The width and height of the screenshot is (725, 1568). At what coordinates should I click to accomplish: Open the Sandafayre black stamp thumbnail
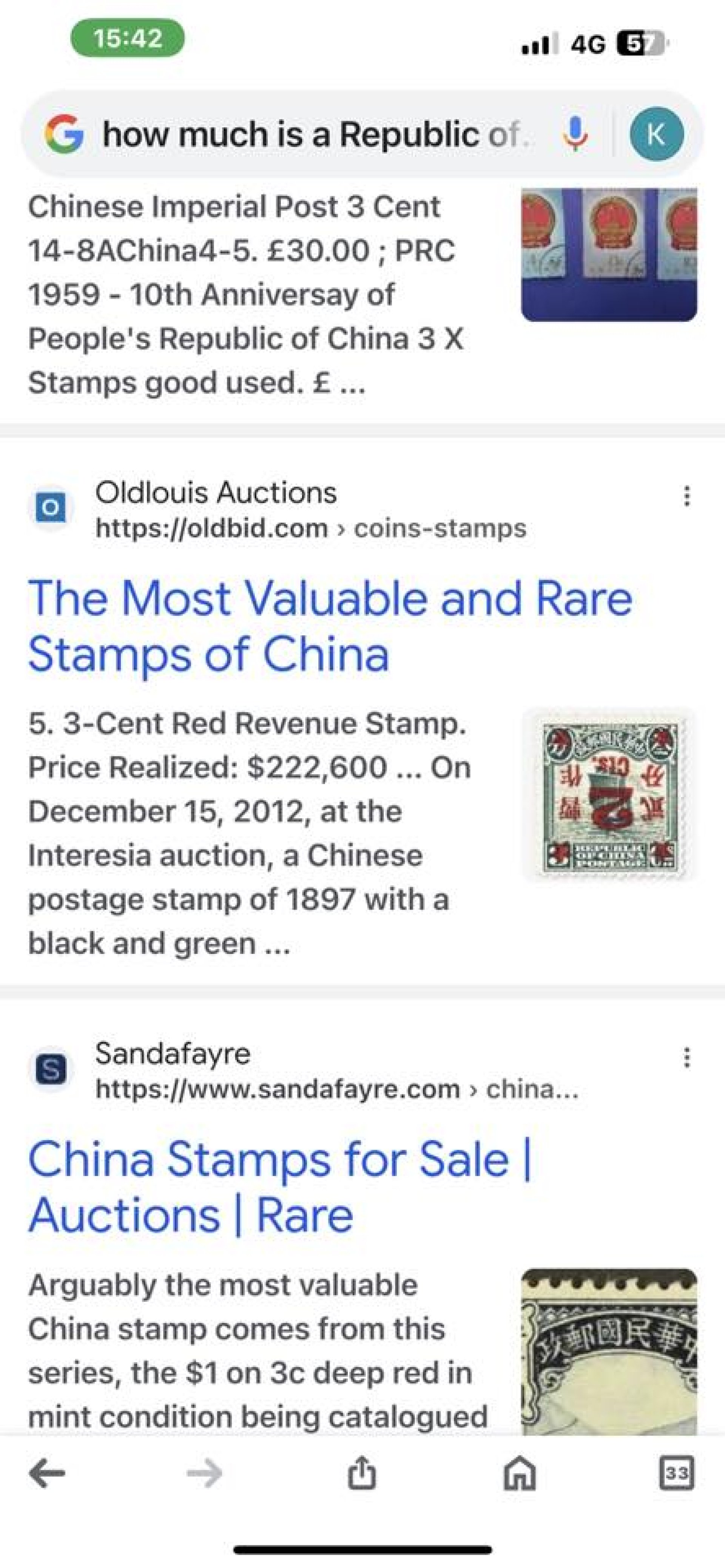click(x=609, y=1351)
